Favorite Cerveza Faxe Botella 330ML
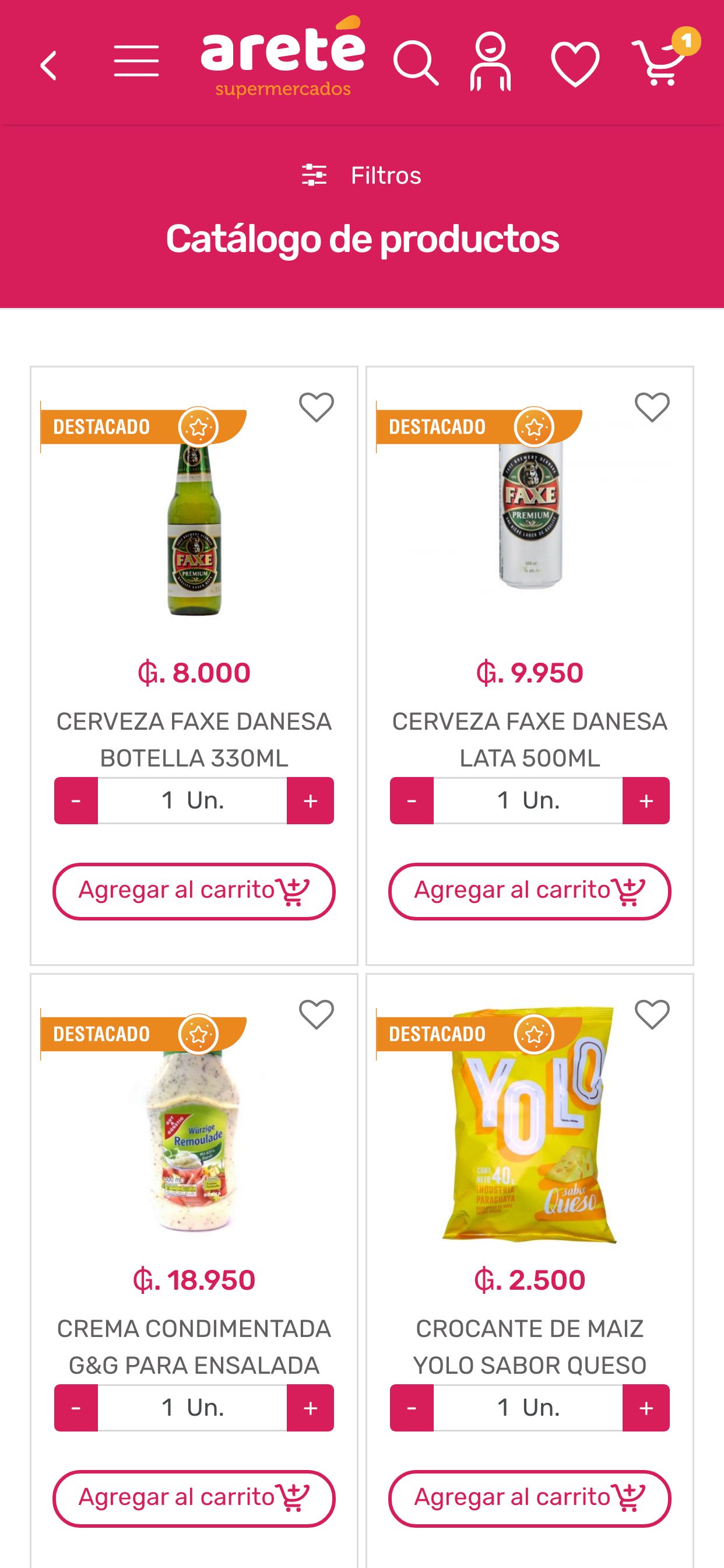 tap(317, 407)
